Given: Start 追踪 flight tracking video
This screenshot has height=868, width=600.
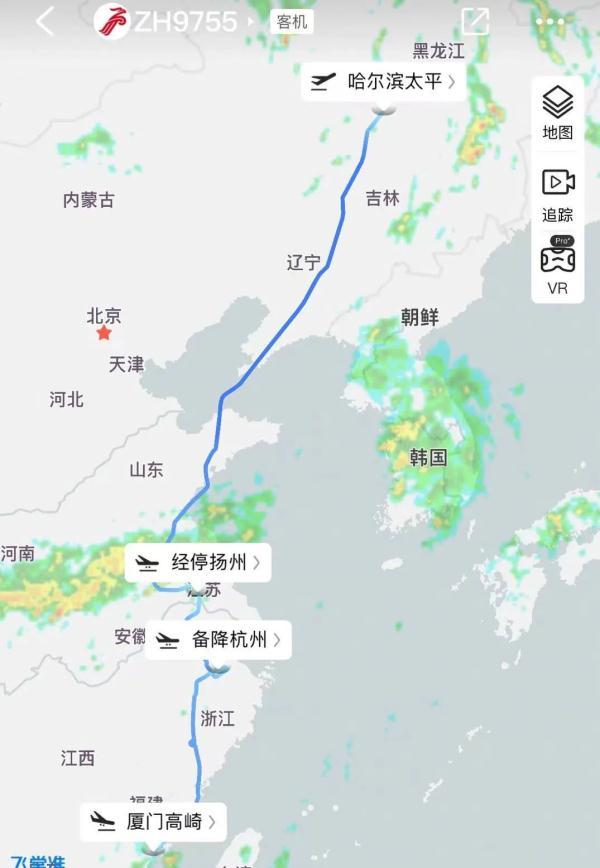Looking at the screenshot, I should pos(557,195).
